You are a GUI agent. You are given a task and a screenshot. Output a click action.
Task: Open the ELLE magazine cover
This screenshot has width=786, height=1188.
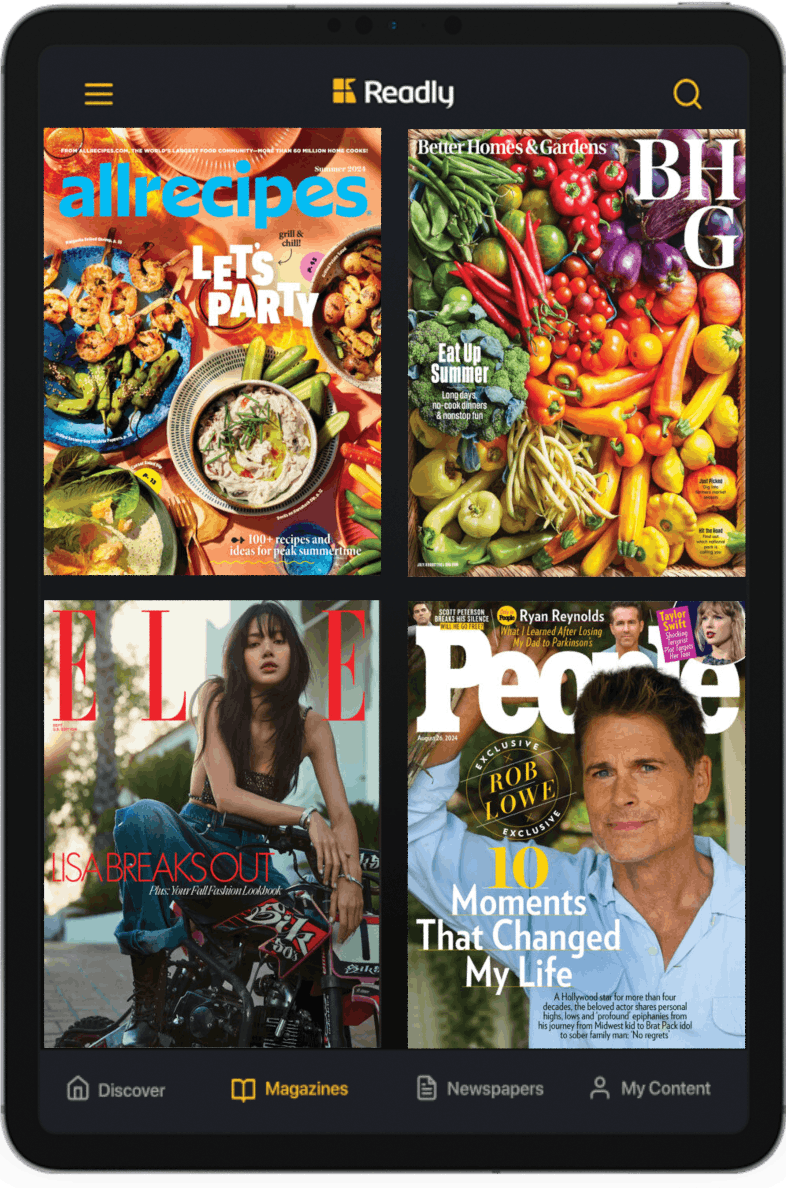(x=212, y=823)
